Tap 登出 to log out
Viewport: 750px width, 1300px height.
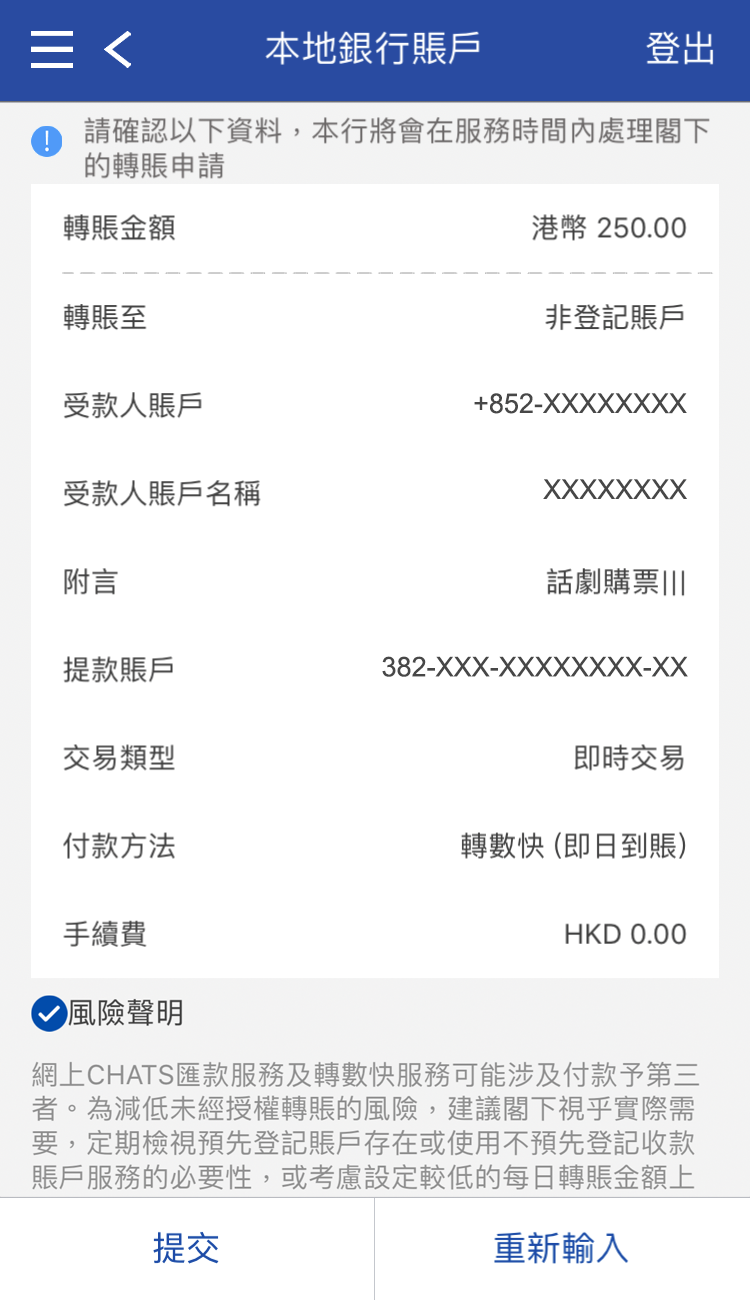680,49
